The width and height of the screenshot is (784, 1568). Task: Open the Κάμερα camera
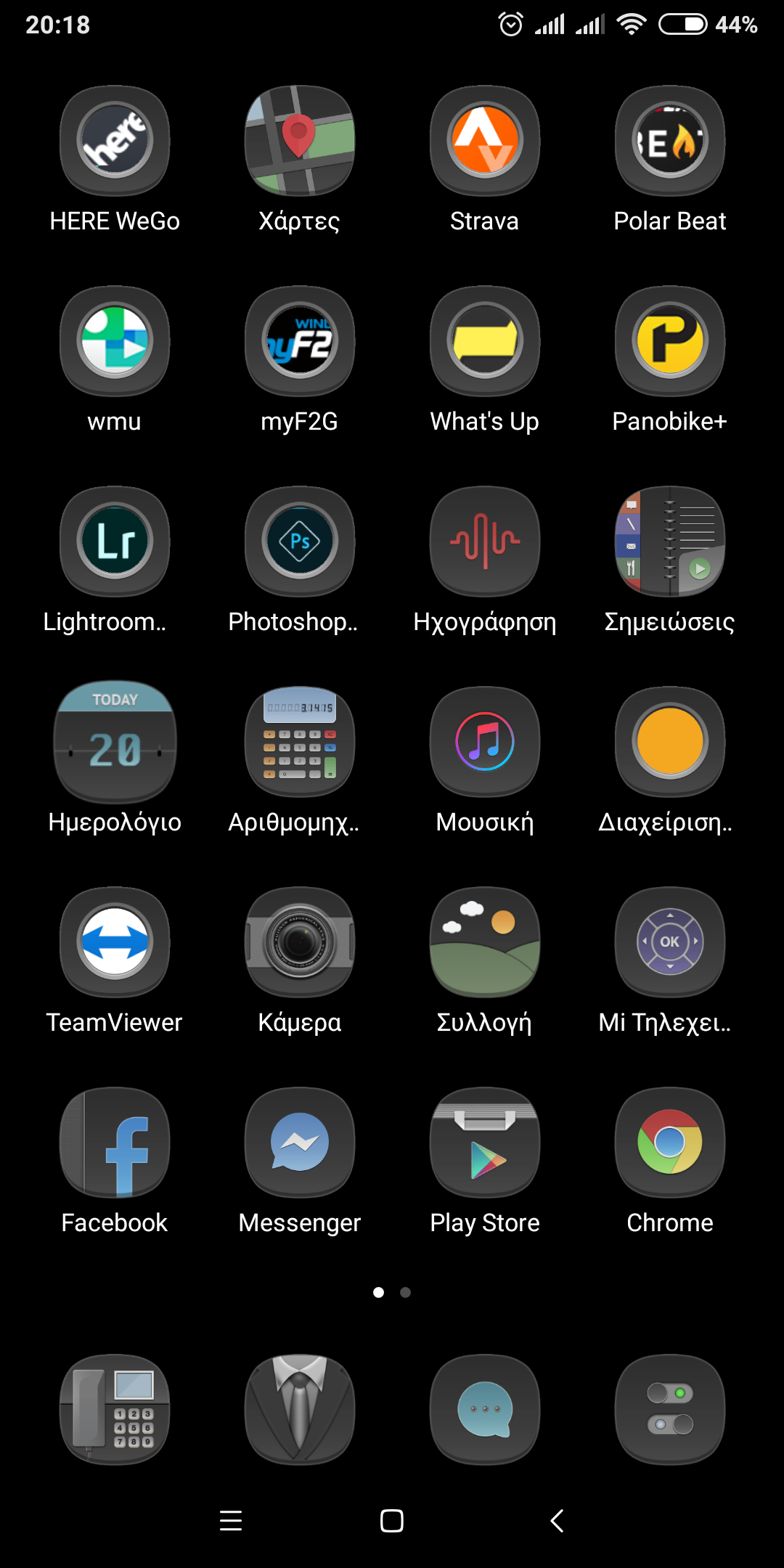(300, 942)
